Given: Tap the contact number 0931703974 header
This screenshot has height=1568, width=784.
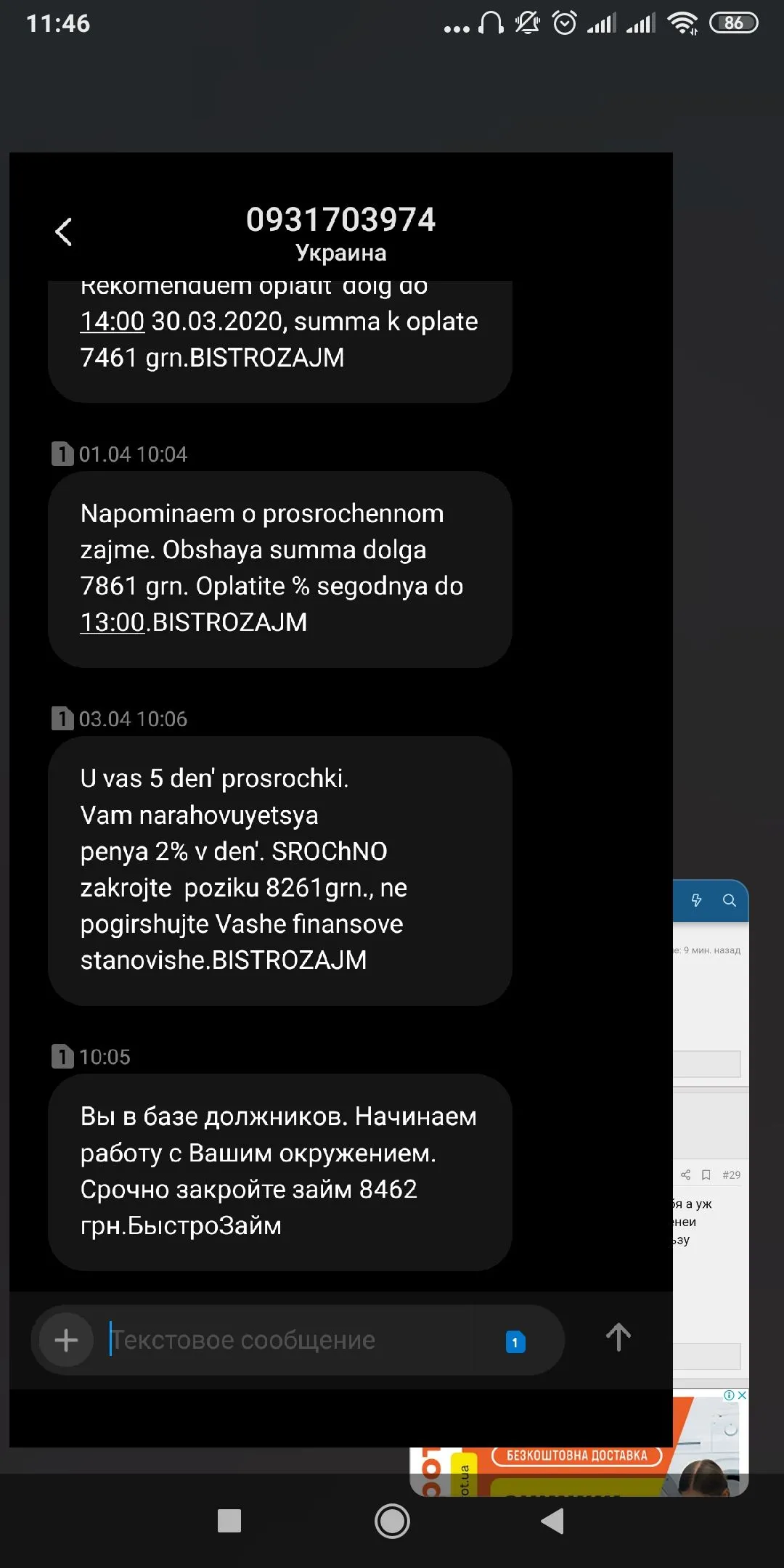Looking at the screenshot, I should tap(341, 221).
